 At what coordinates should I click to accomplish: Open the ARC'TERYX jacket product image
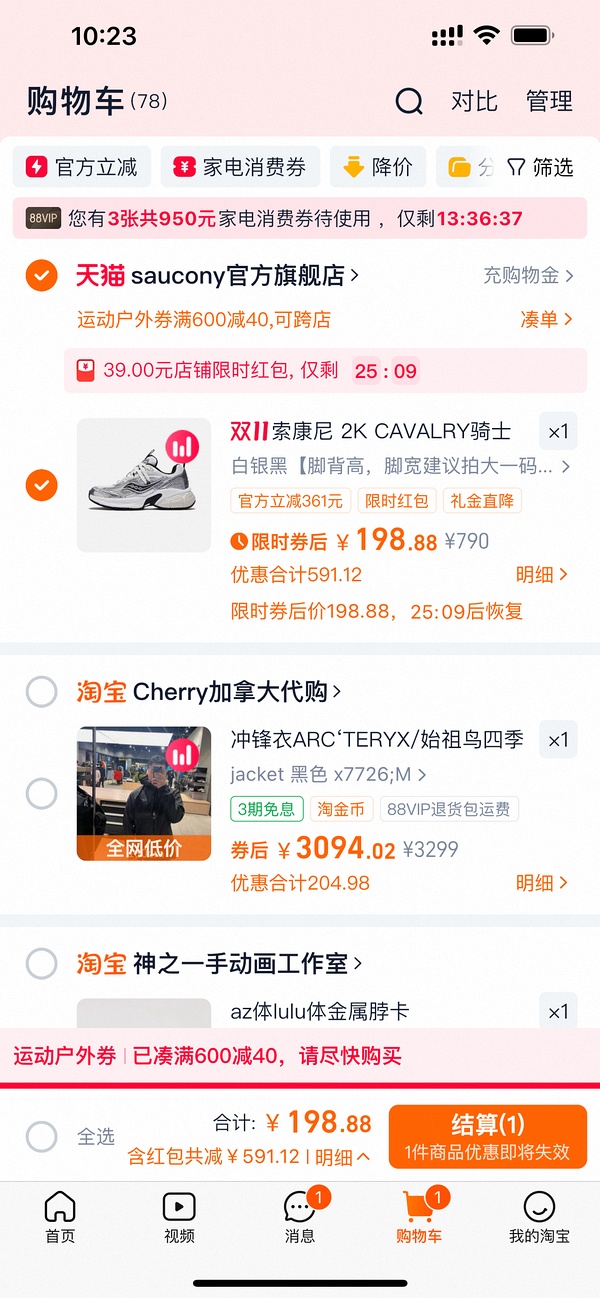click(x=144, y=793)
